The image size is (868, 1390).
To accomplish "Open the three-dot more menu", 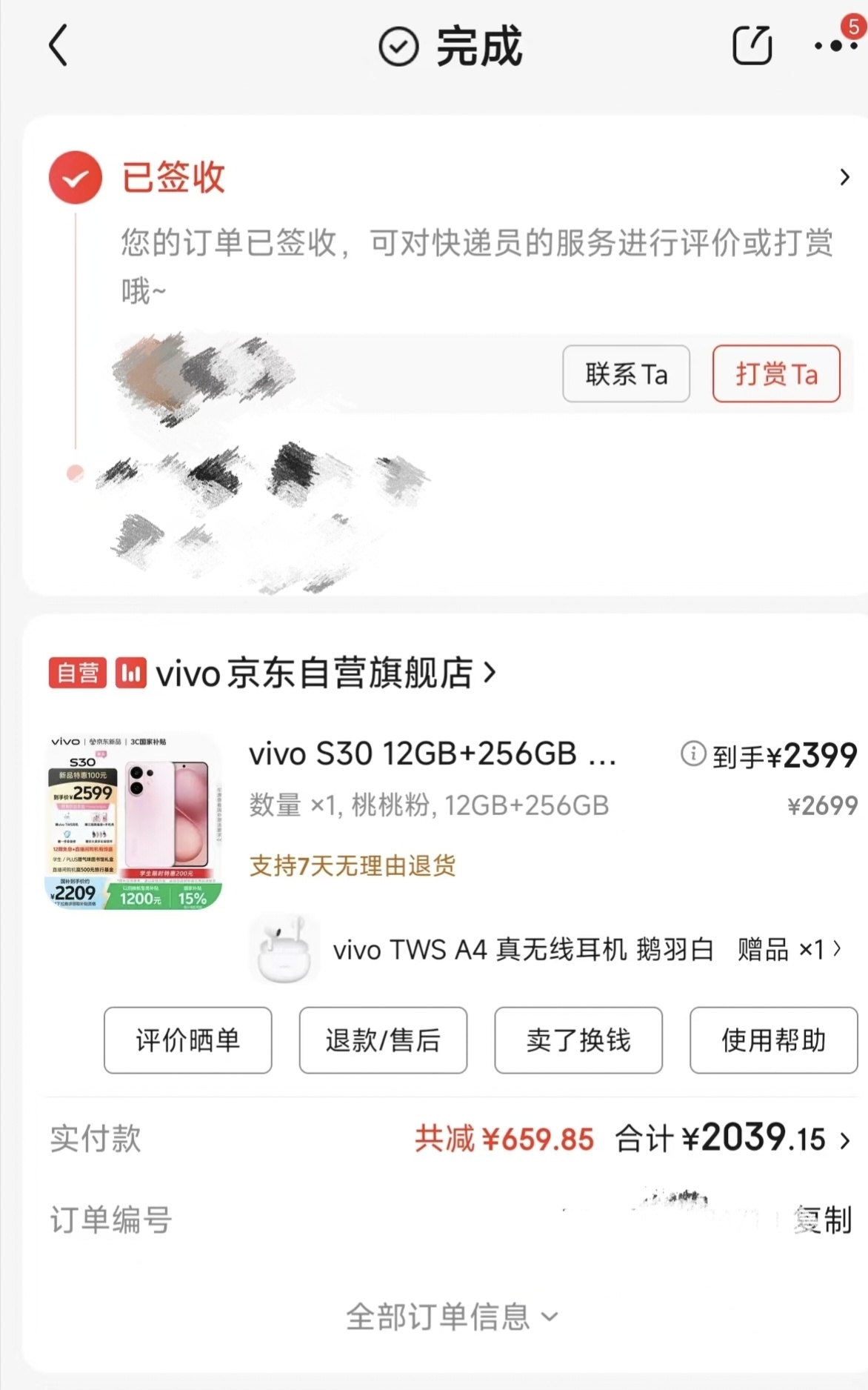I will tap(835, 46).
